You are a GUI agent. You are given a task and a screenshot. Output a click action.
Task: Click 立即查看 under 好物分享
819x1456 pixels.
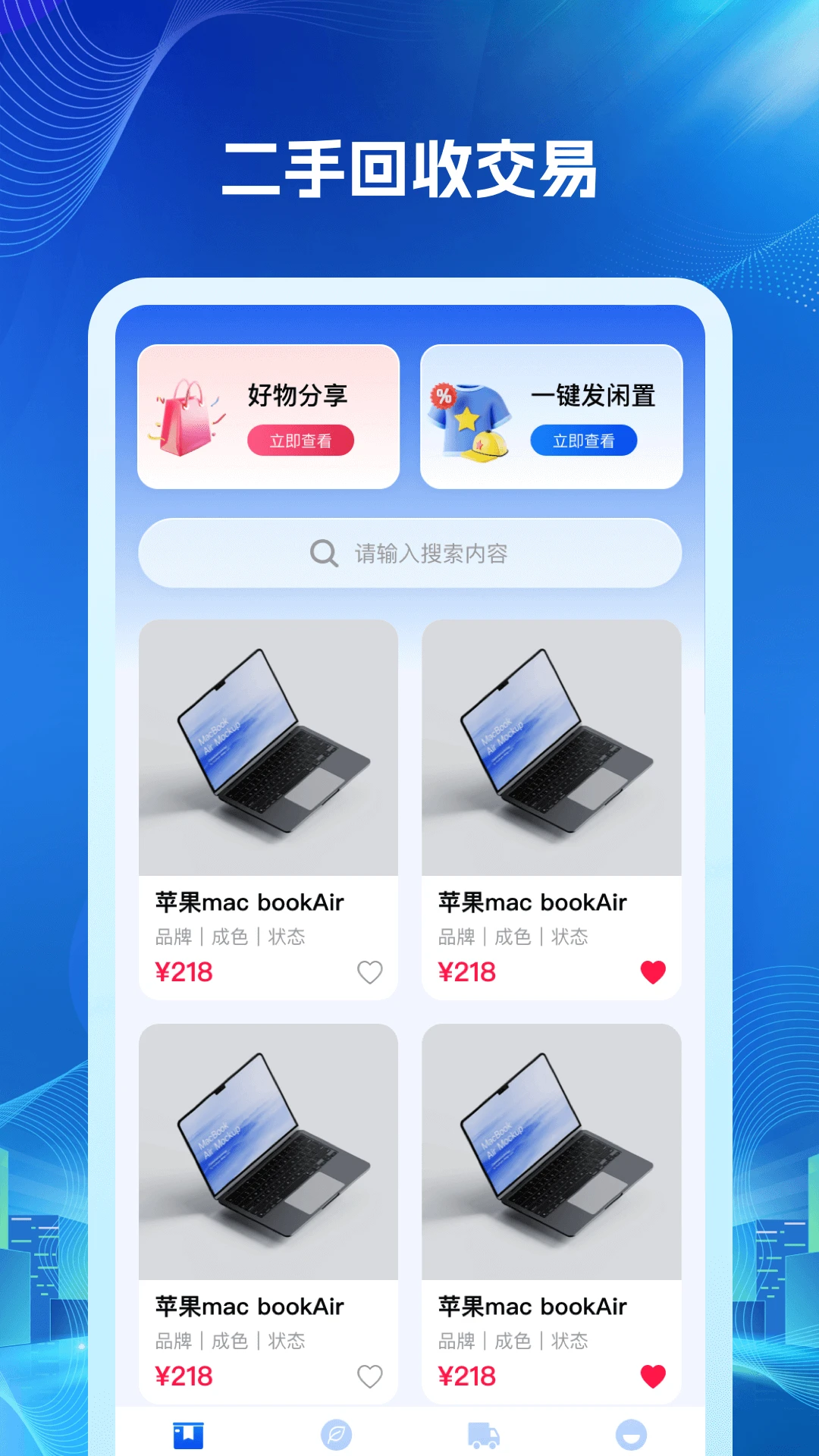point(300,441)
